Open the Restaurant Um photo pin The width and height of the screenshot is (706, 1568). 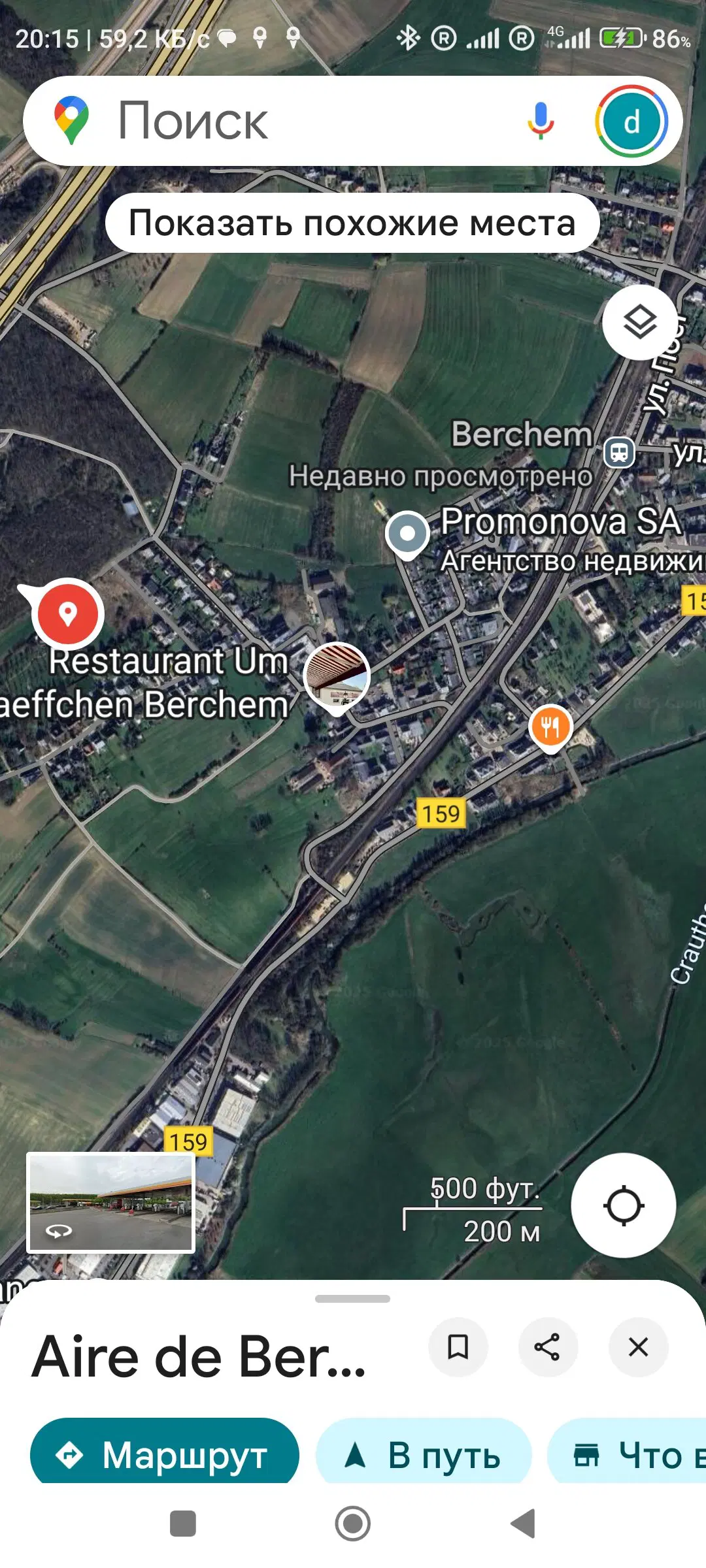click(x=337, y=676)
